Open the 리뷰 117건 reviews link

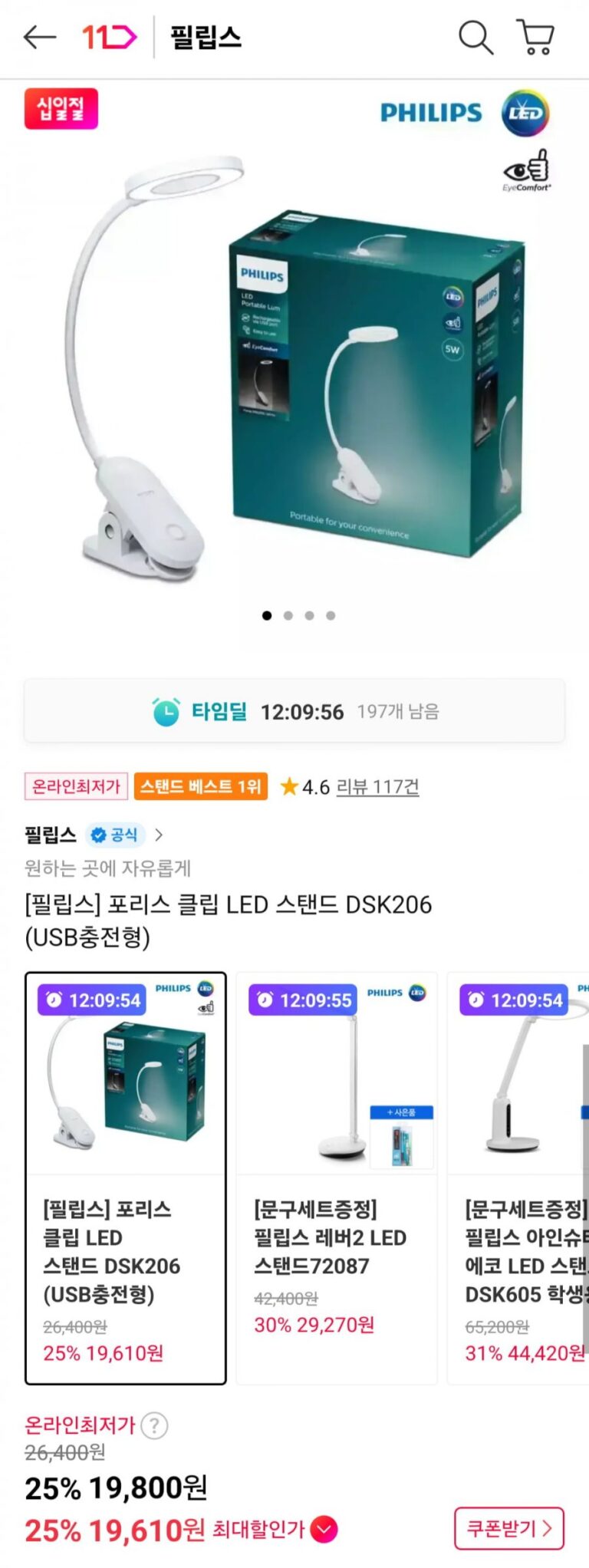[x=377, y=786]
